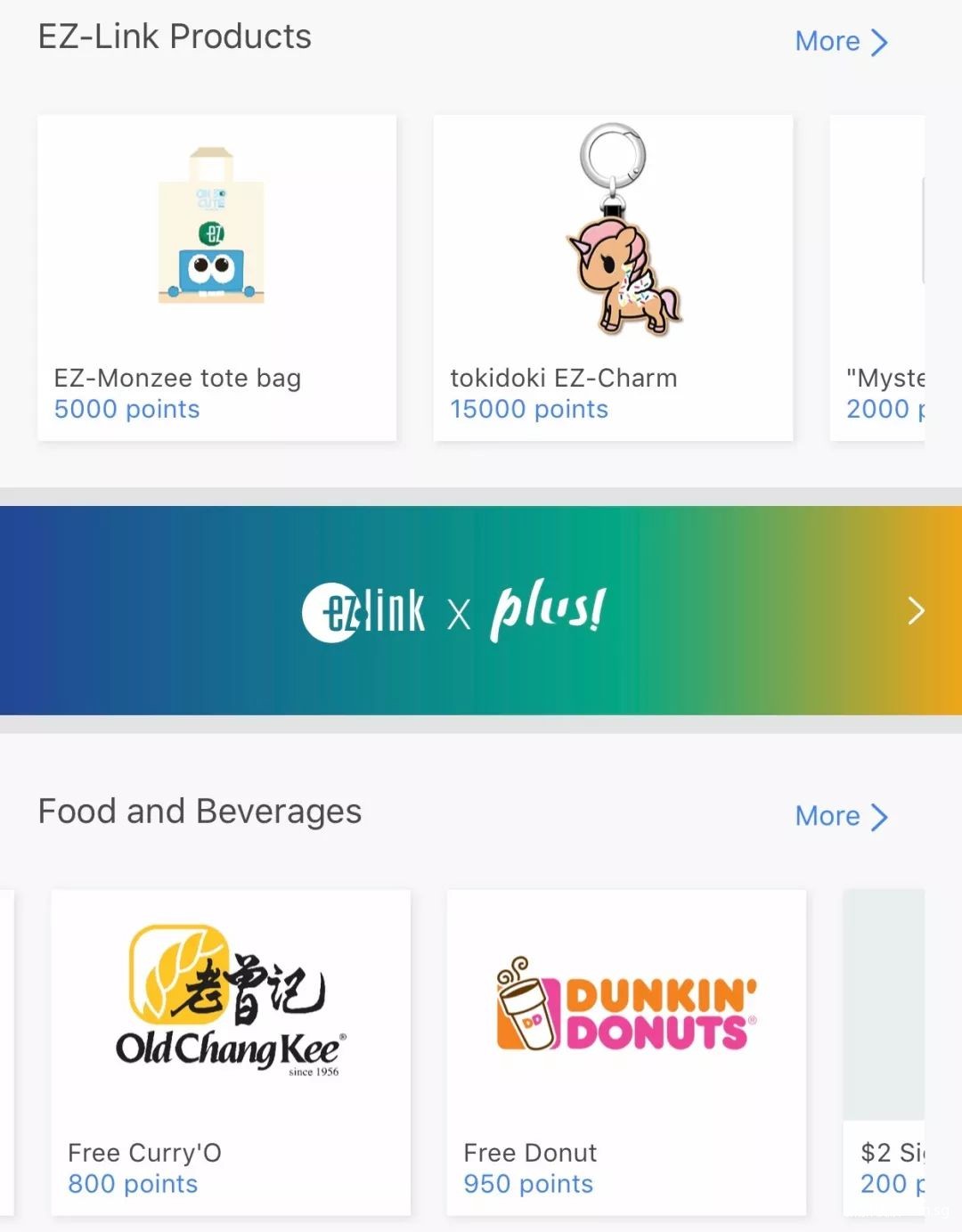Select Dunkin' Donuts Free Donut card
The image size is (962, 1232).
click(x=626, y=1052)
